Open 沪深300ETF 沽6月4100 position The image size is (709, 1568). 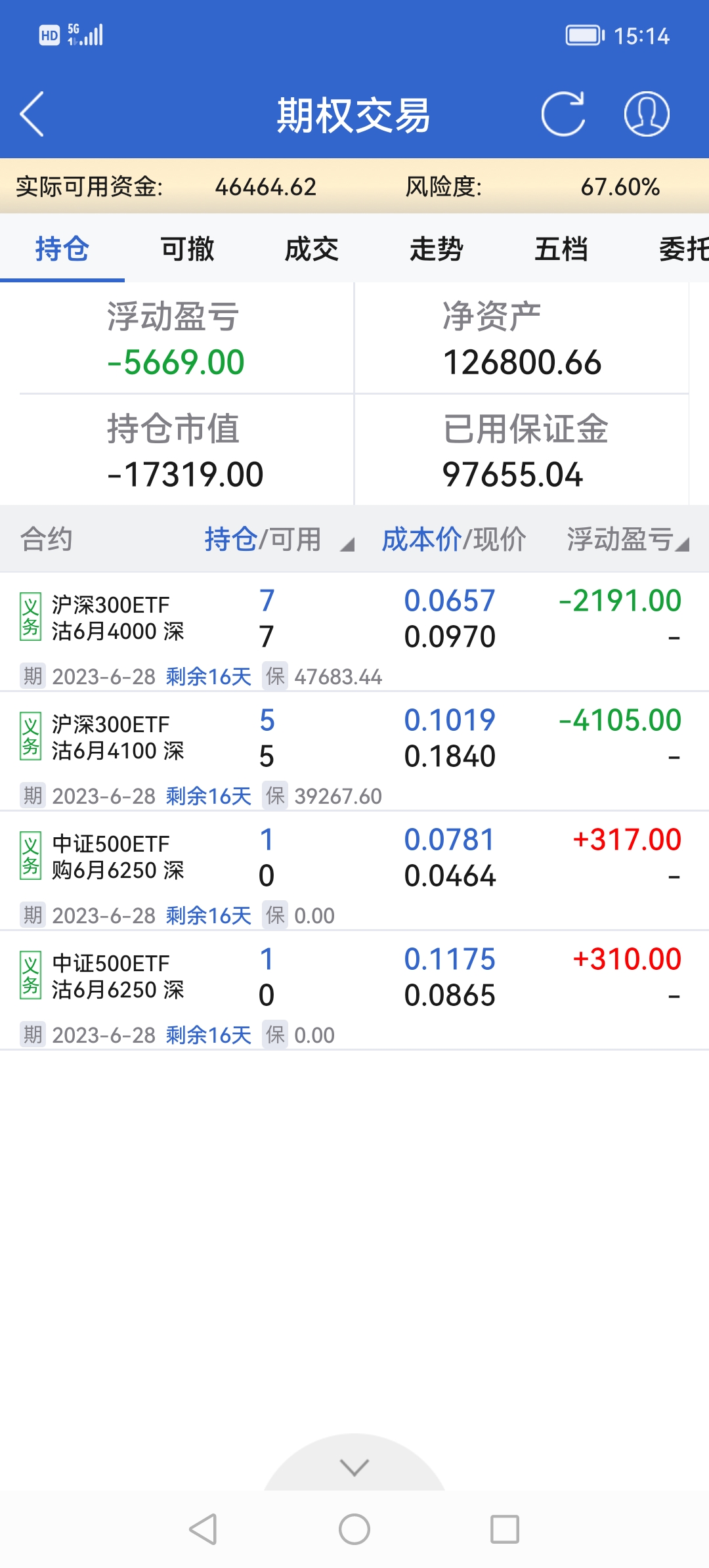click(118, 738)
